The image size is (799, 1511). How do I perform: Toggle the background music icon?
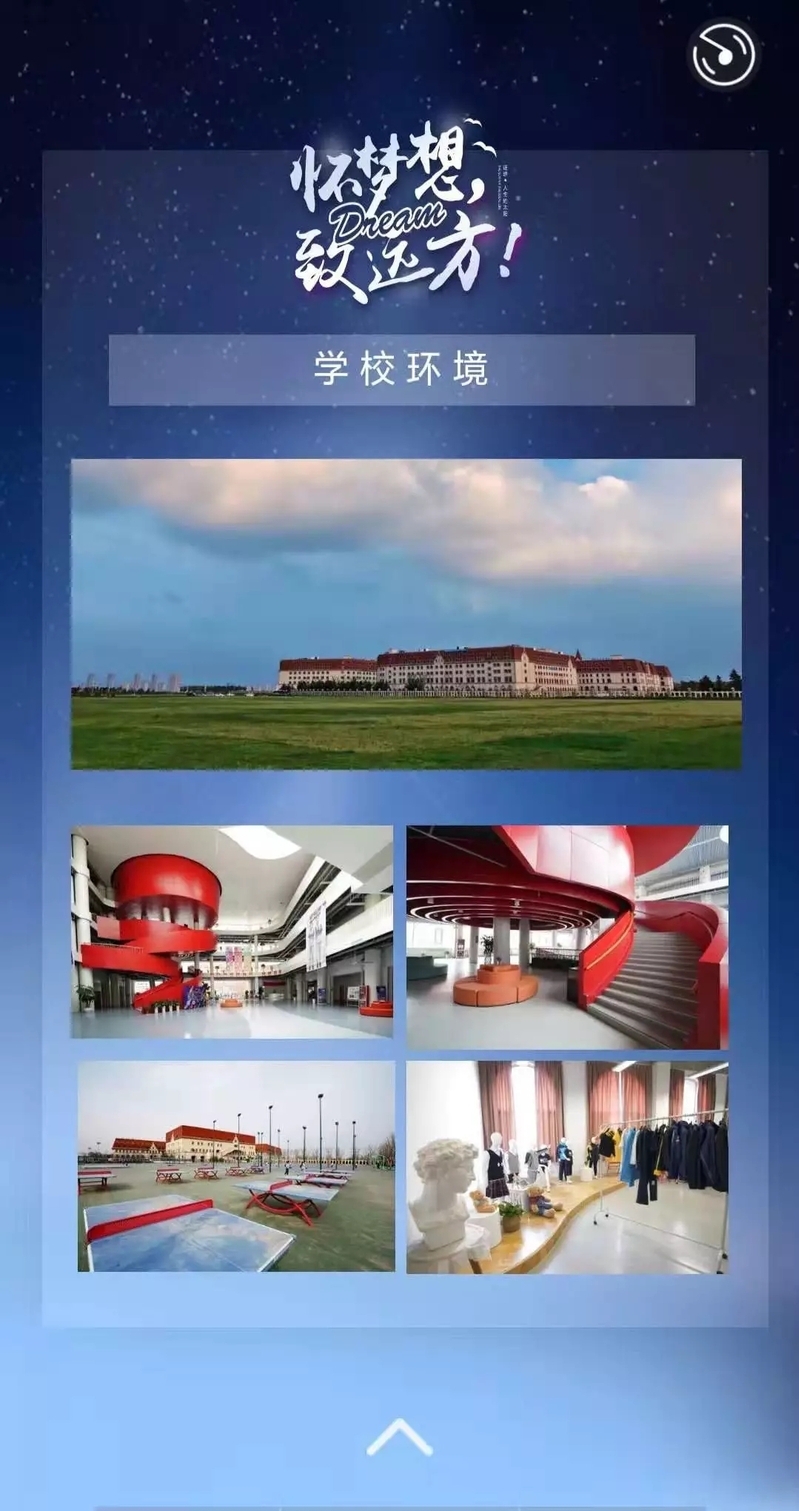pos(725,56)
